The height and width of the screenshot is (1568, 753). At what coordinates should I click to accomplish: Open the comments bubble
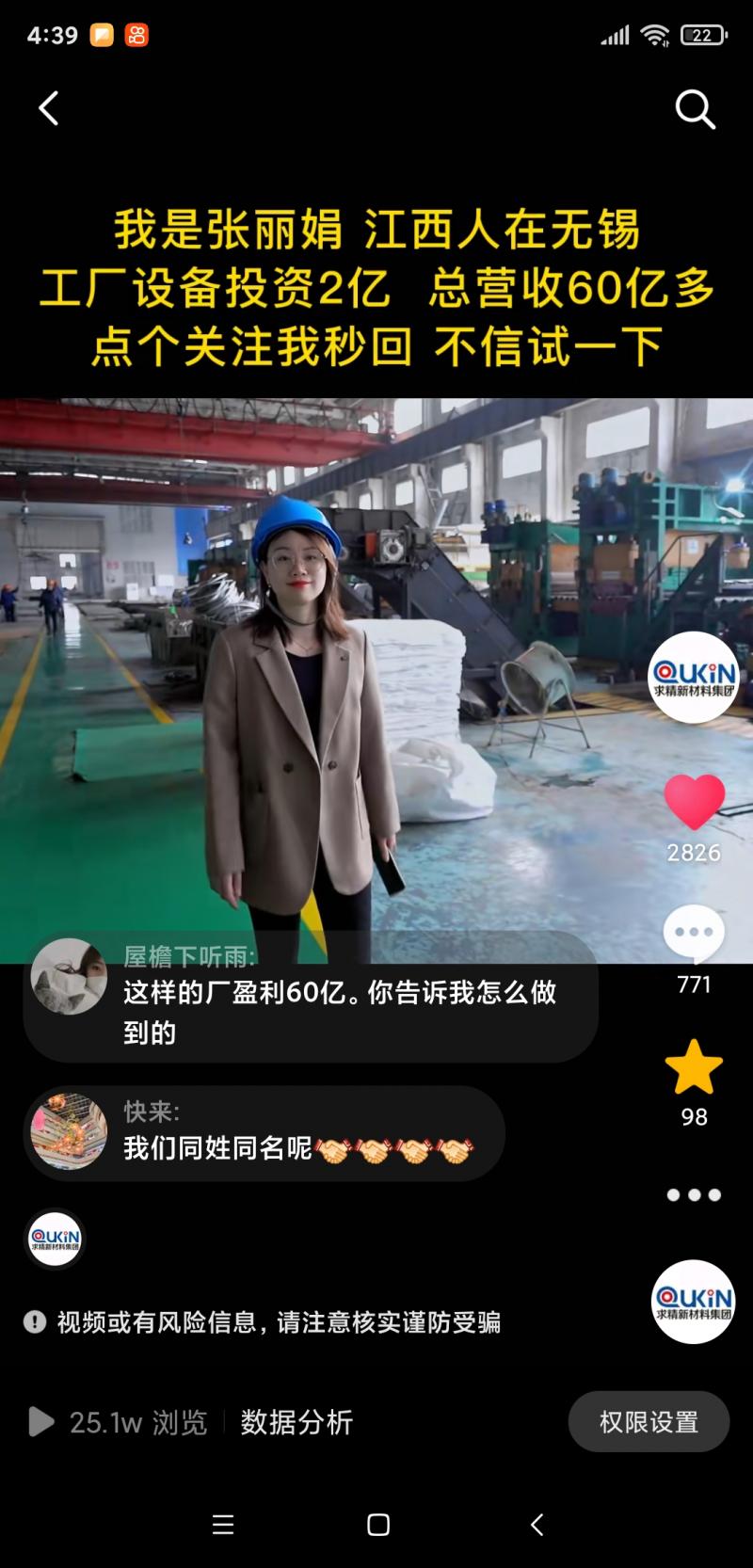694,934
